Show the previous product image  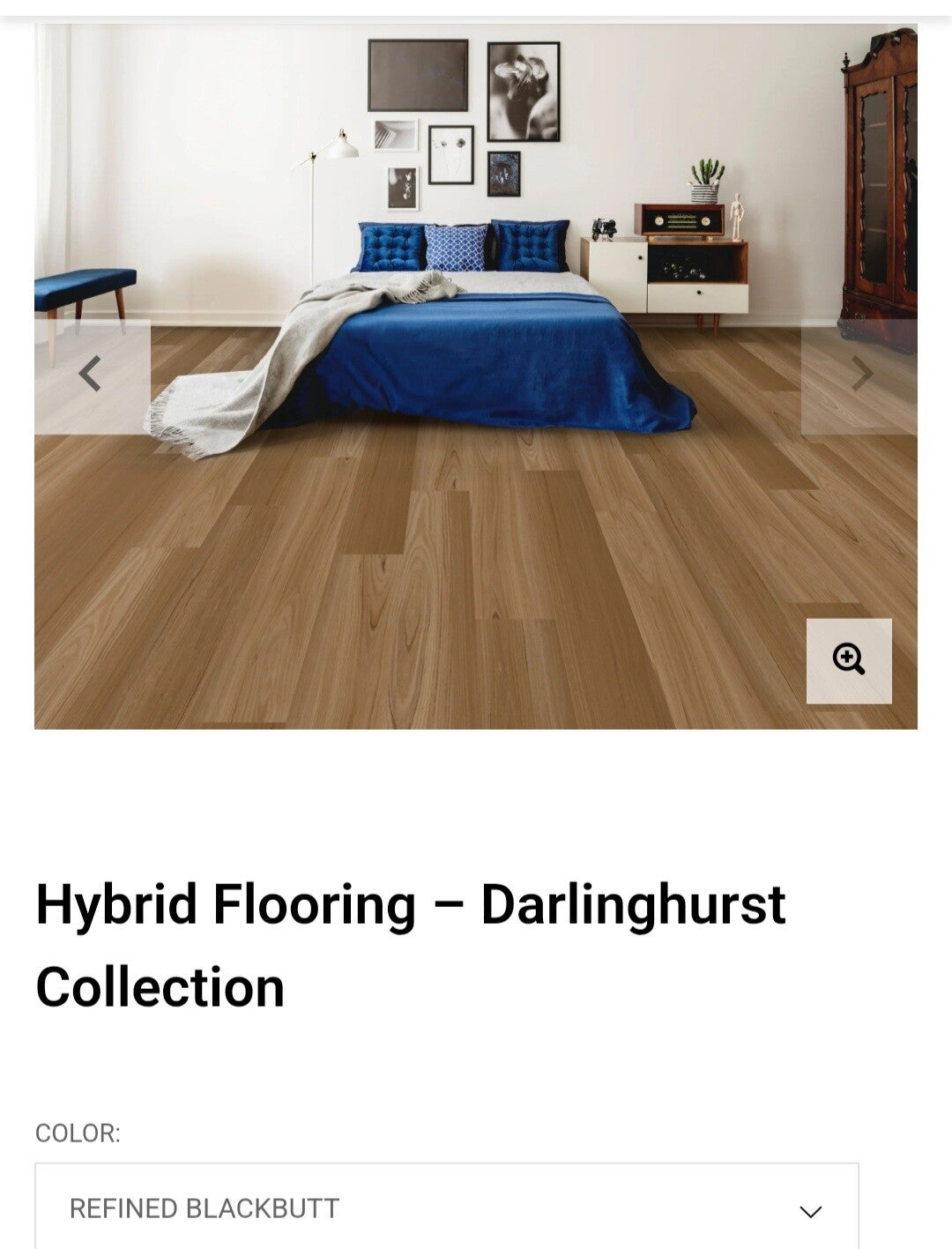(x=92, y=376)
